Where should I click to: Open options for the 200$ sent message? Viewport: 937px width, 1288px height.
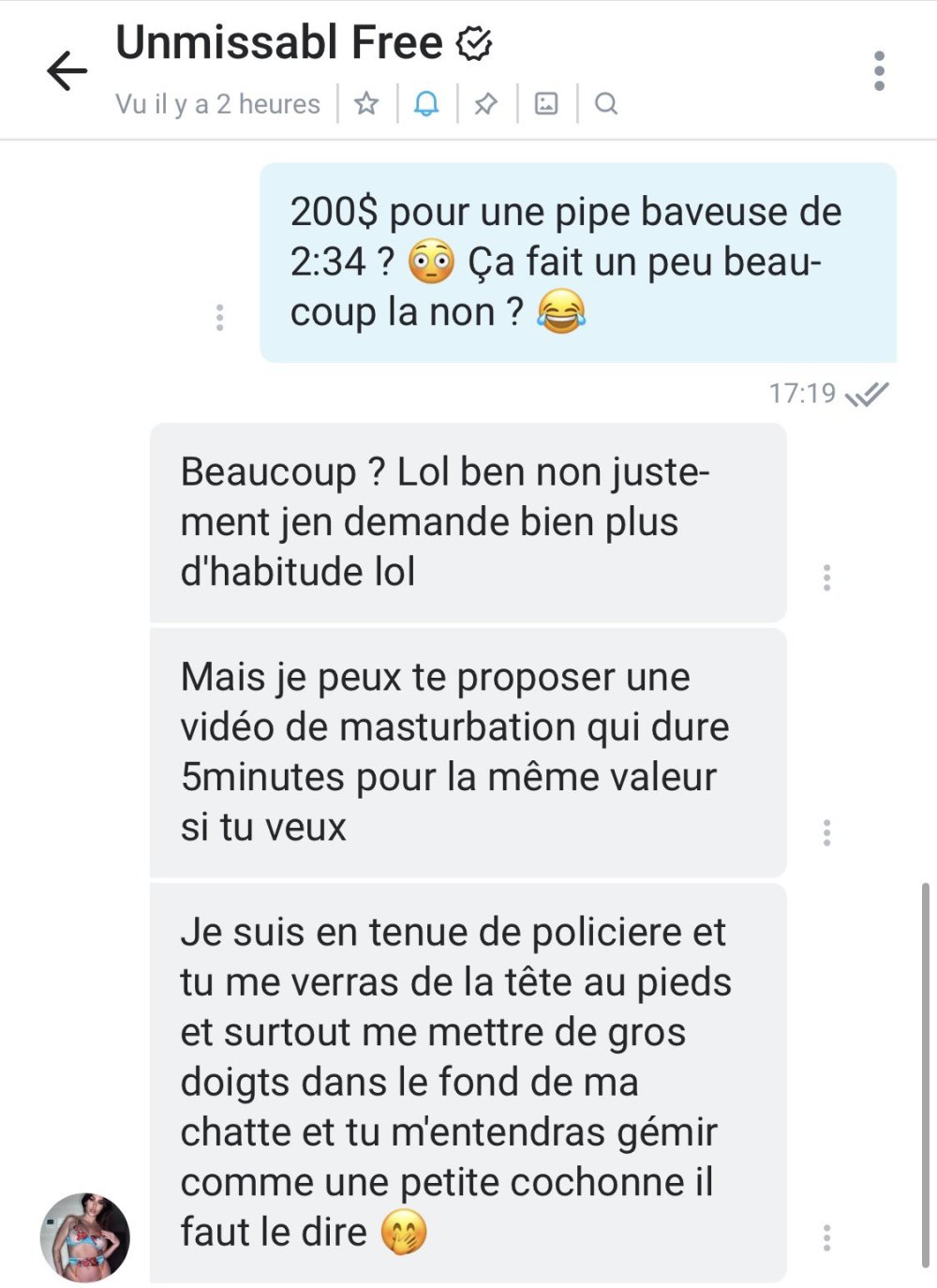tap(219, 318)
